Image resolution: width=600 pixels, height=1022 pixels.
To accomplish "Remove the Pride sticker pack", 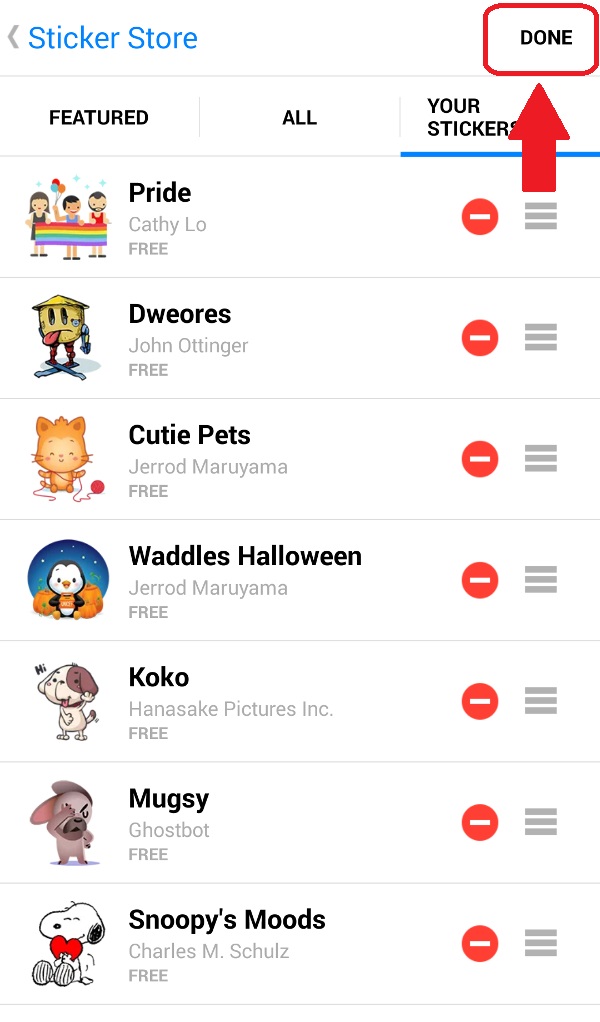I will (480, 217).
